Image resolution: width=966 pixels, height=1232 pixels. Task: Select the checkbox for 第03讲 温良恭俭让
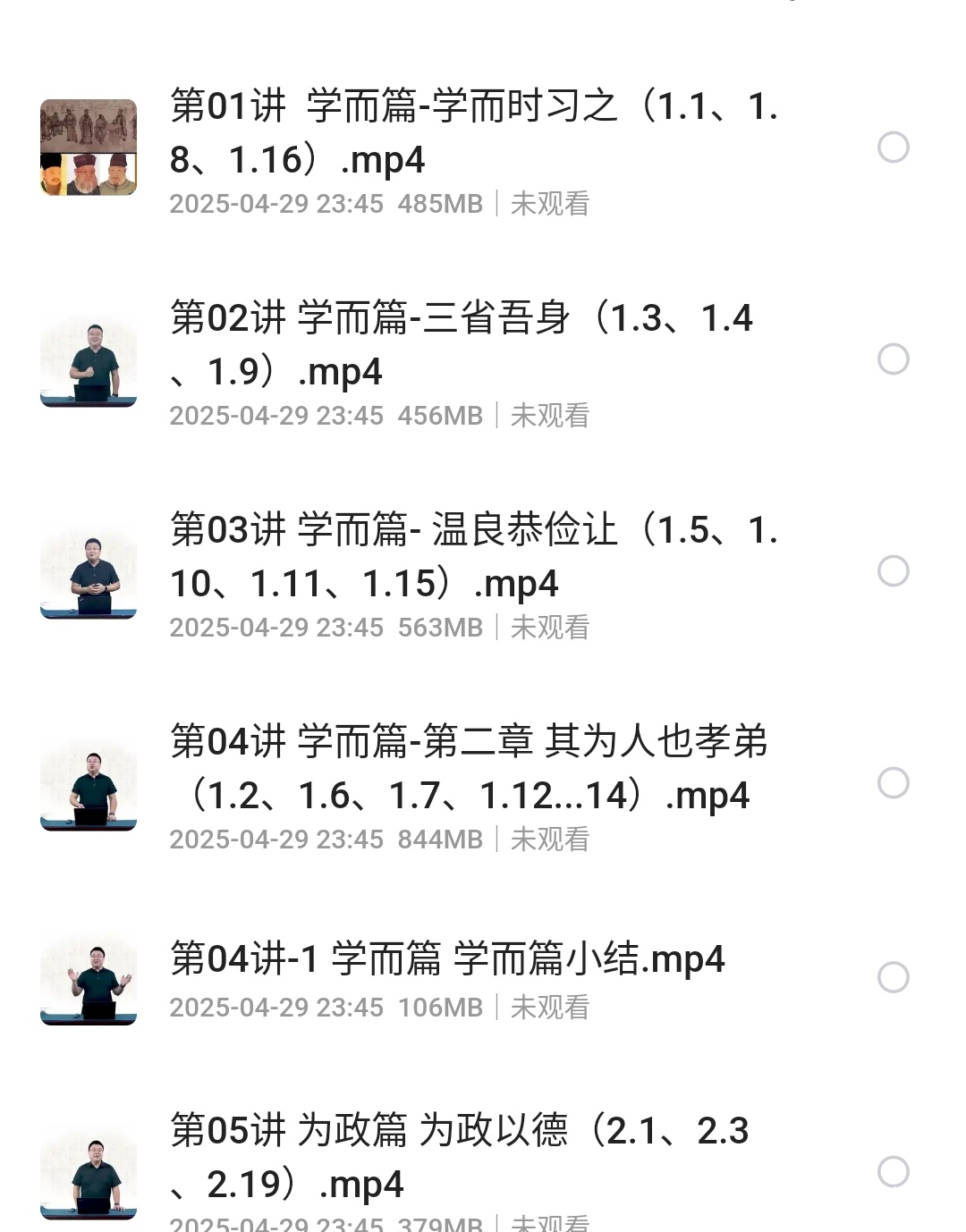tap(893, 571)
